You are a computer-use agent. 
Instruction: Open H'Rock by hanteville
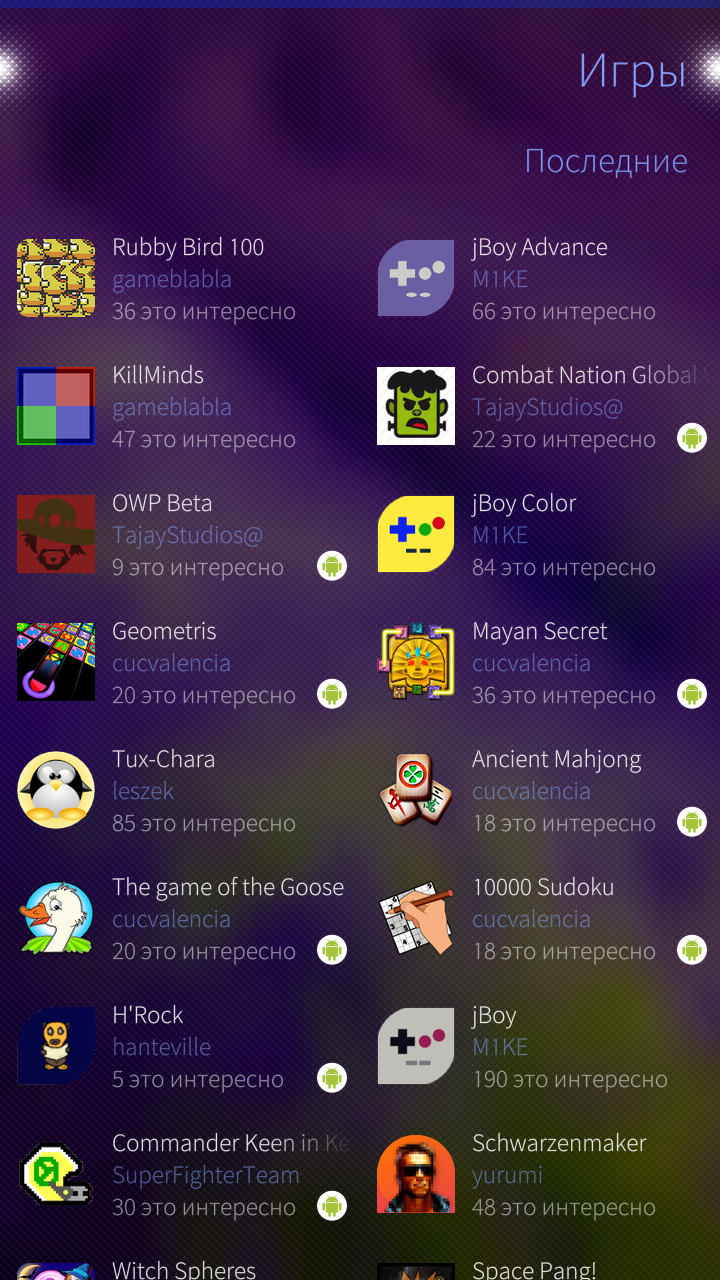tap(180, 1046)
